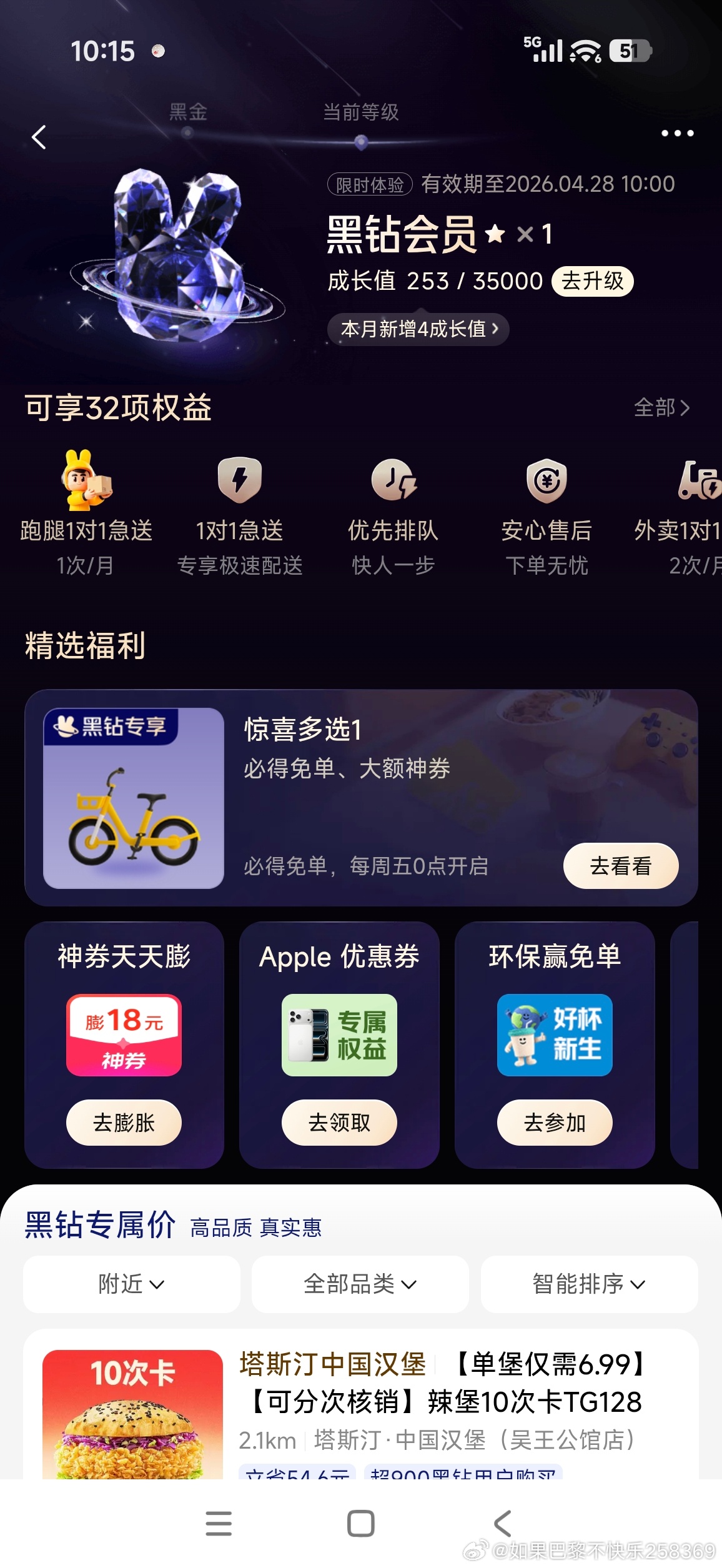Screen dimensions: 722x1568
Task: Tap 去参加 under 环保赢免单
Action: (x=555, y=1123)
